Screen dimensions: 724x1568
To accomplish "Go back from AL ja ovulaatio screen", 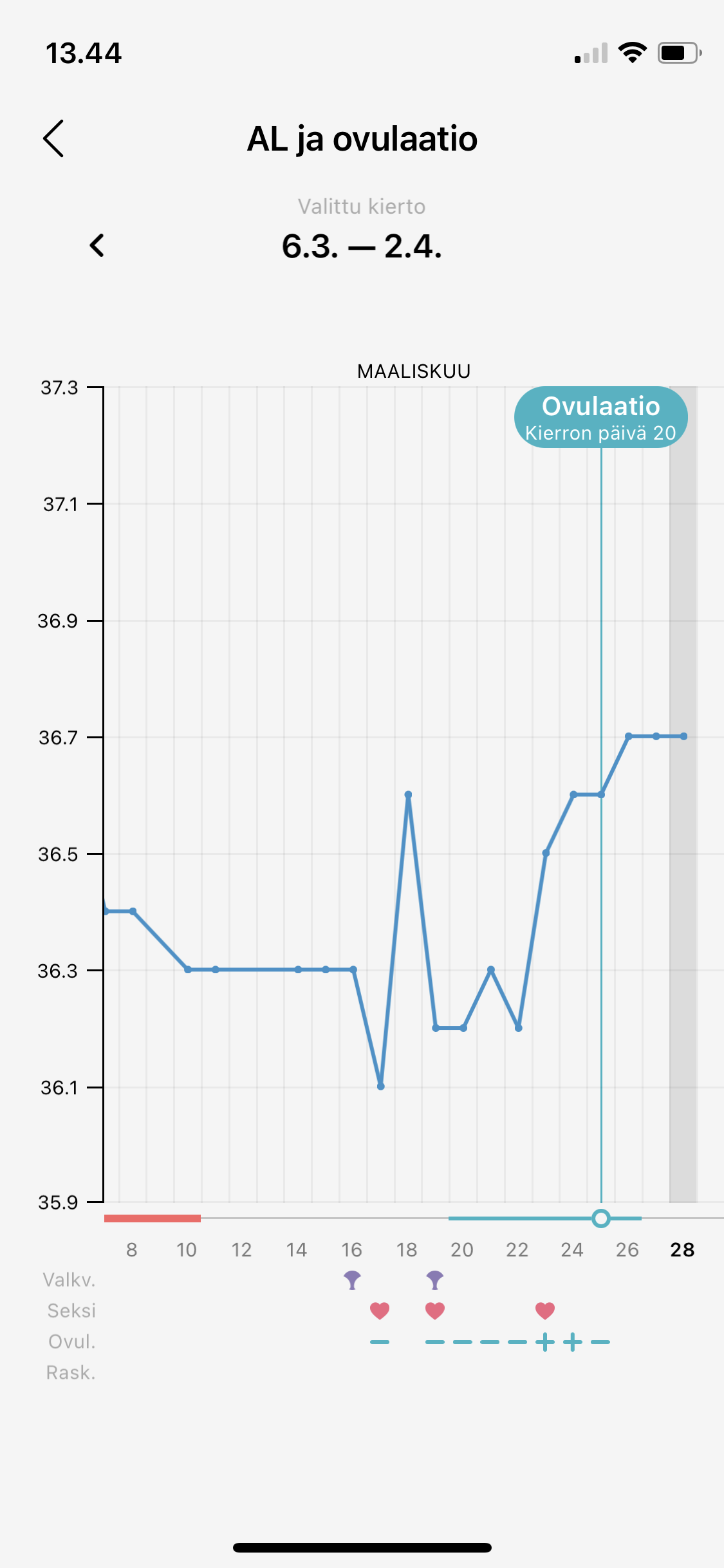I will 54,138.
